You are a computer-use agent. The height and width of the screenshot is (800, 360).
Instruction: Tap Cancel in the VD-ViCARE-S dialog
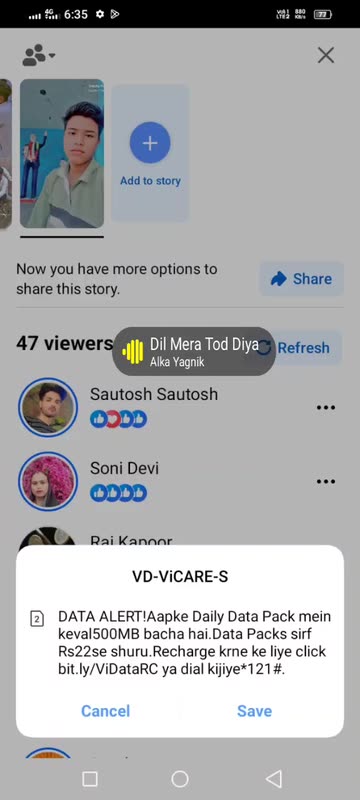[106, 711]
